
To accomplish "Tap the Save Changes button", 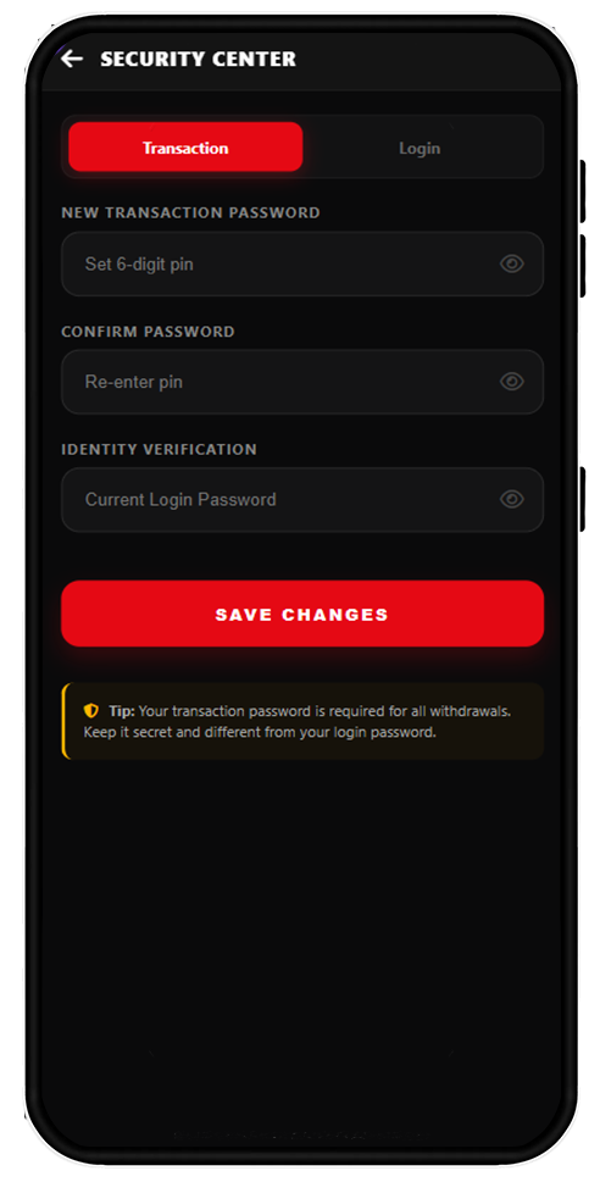I will (302, 614).
